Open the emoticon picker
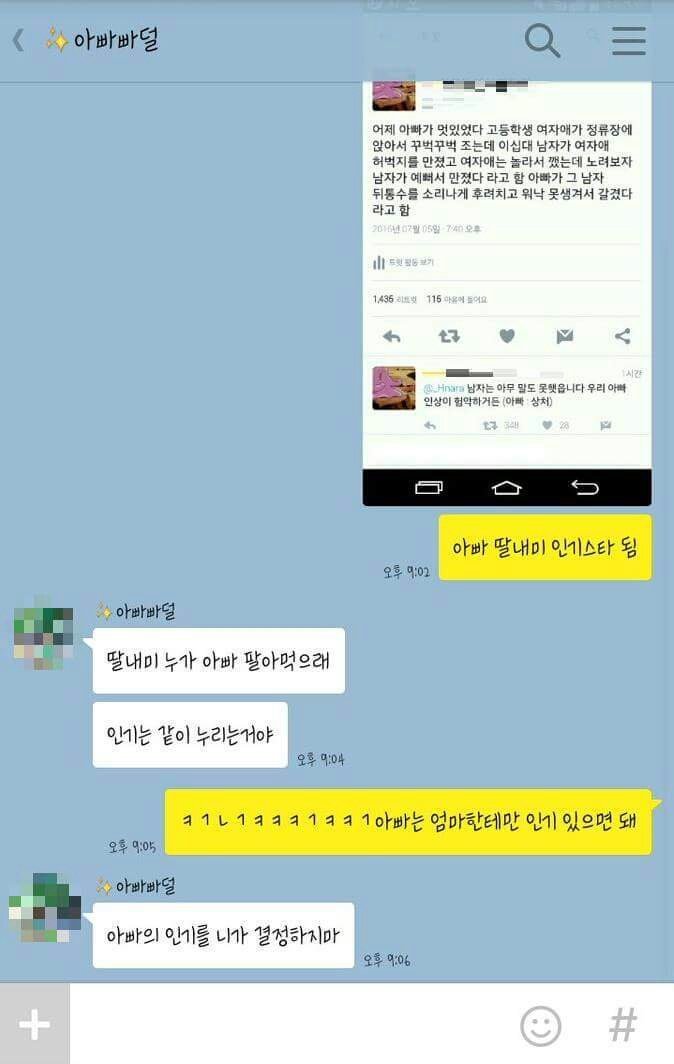 [x=540, y=1025]
